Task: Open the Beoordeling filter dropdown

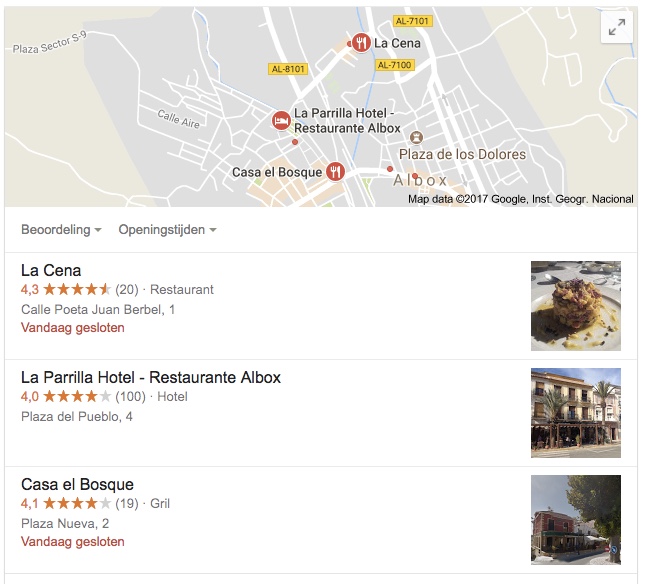Action: [61, 230]
